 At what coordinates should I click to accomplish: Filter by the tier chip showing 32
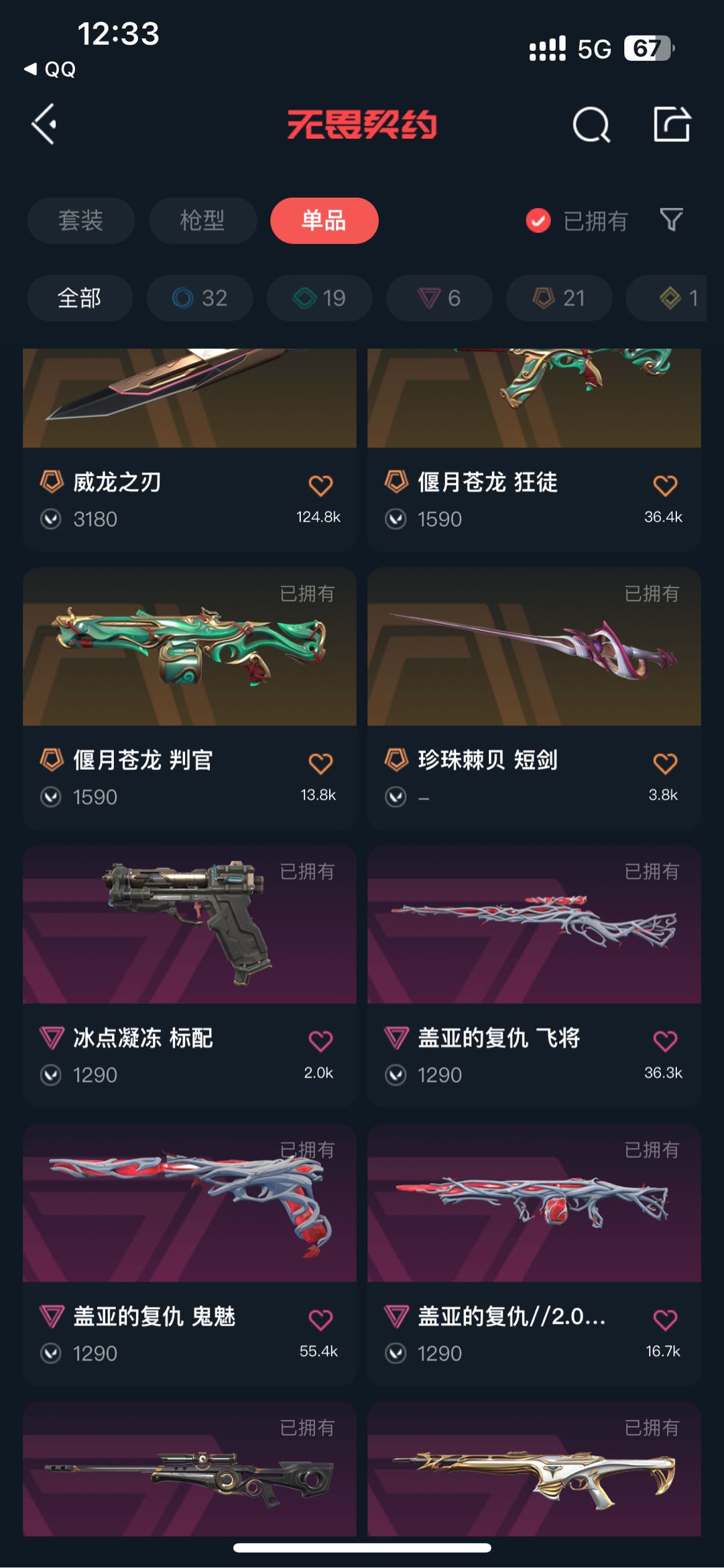point(200,298)
